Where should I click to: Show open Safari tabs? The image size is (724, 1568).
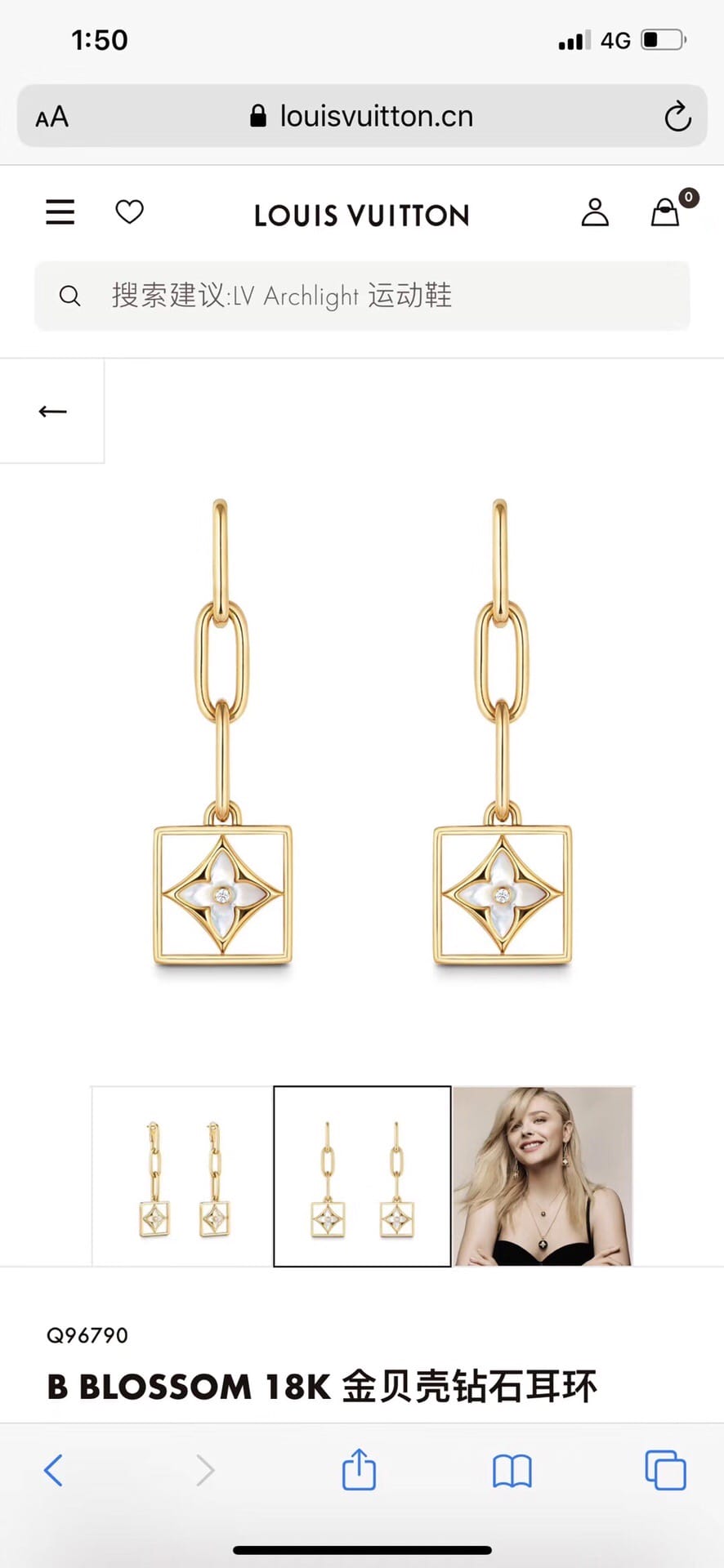tap(665, 1470)
